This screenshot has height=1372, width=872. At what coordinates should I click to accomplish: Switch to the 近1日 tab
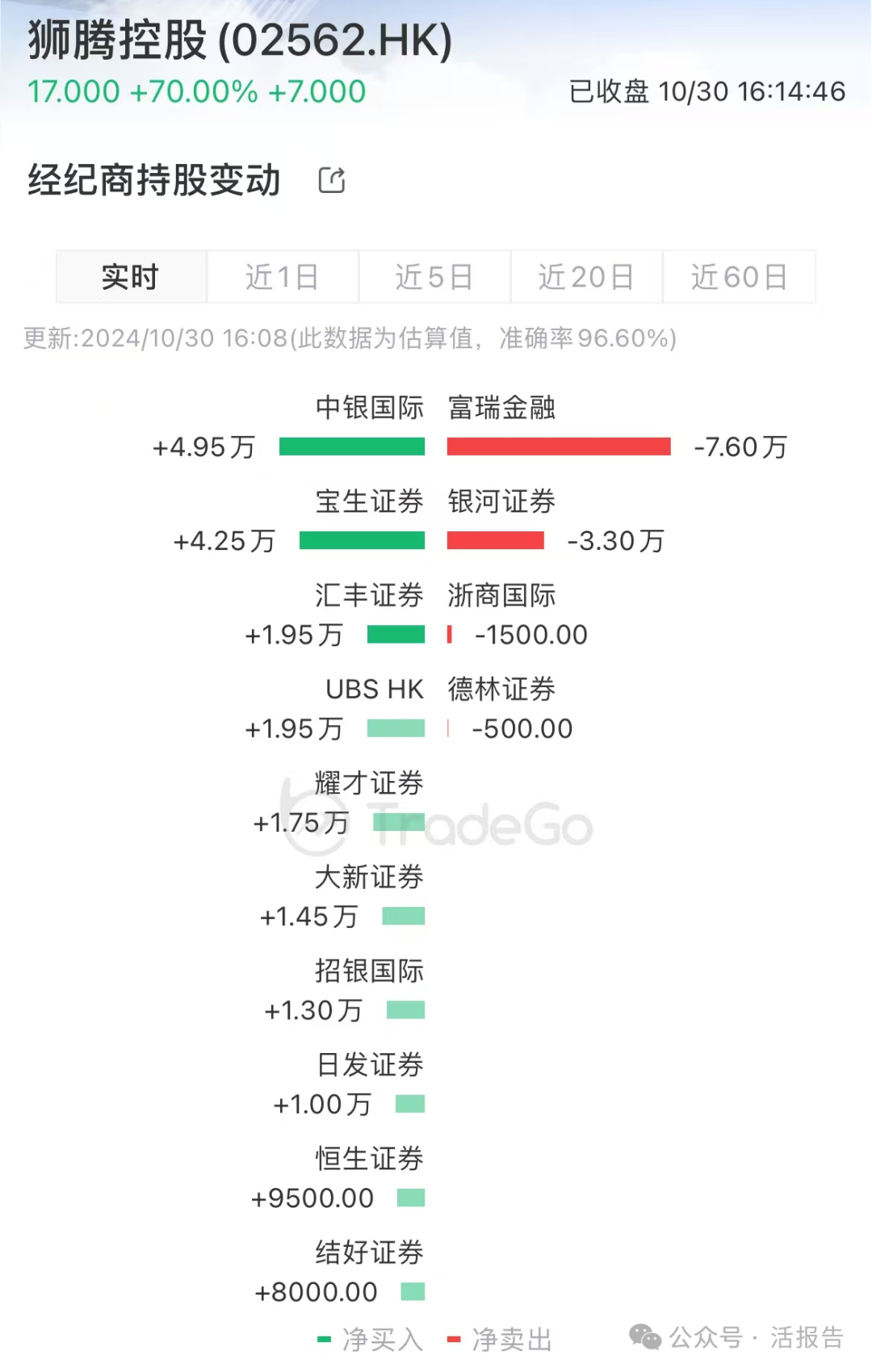point(282,276)
